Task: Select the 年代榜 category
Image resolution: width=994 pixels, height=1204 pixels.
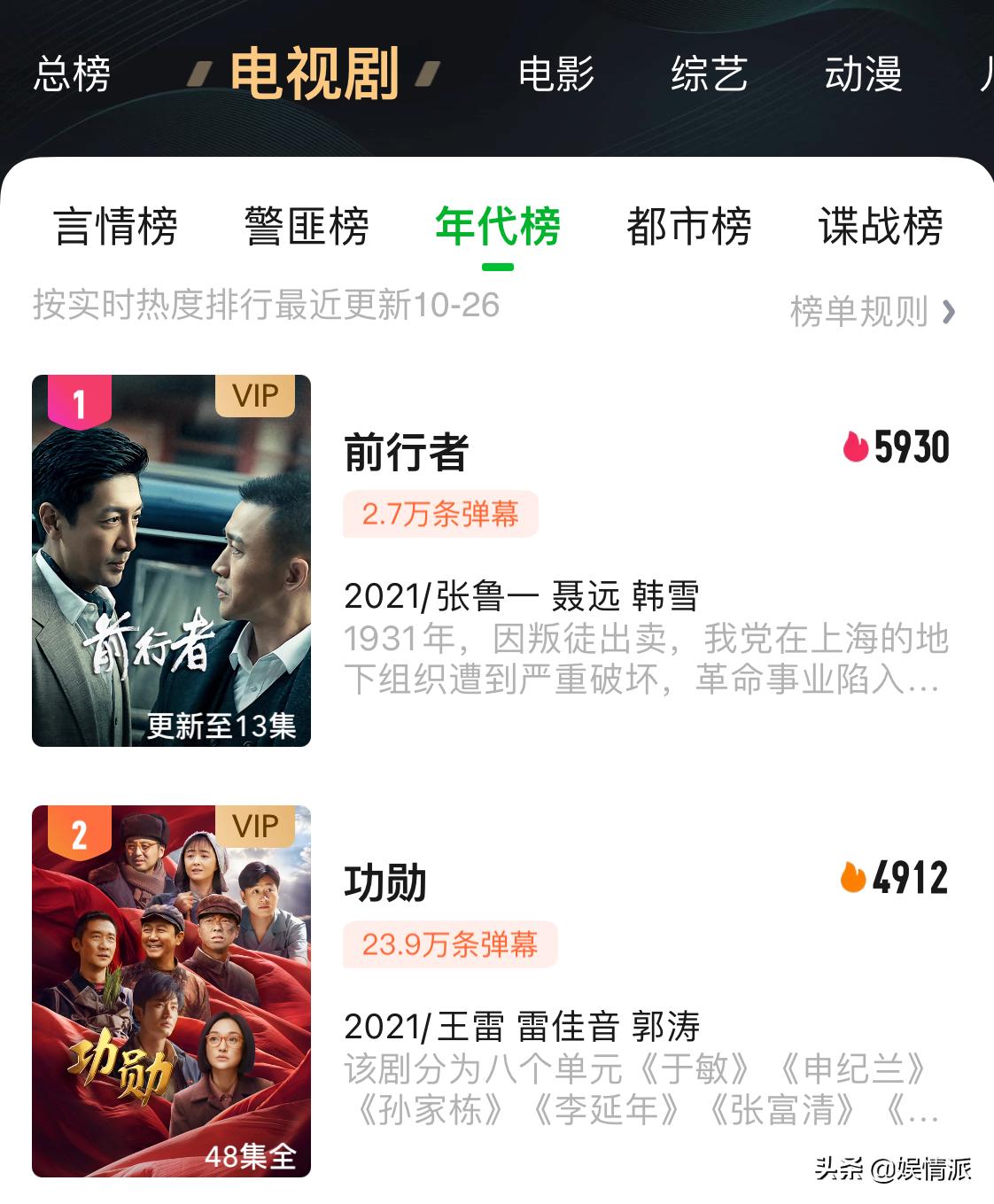Action: 498,227
